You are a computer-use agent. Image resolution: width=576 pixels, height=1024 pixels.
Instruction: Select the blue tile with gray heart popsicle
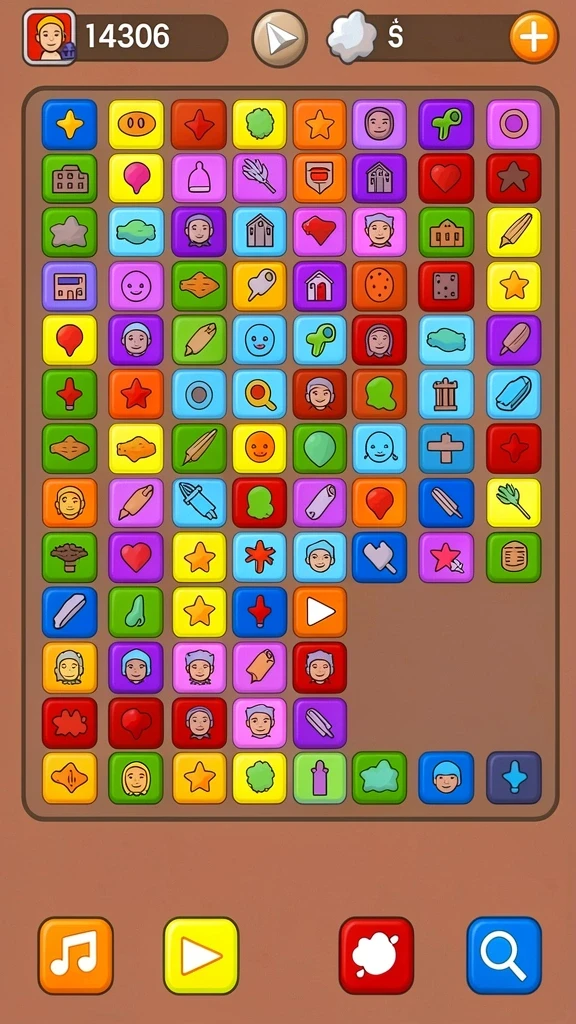(x=379, y=557)
